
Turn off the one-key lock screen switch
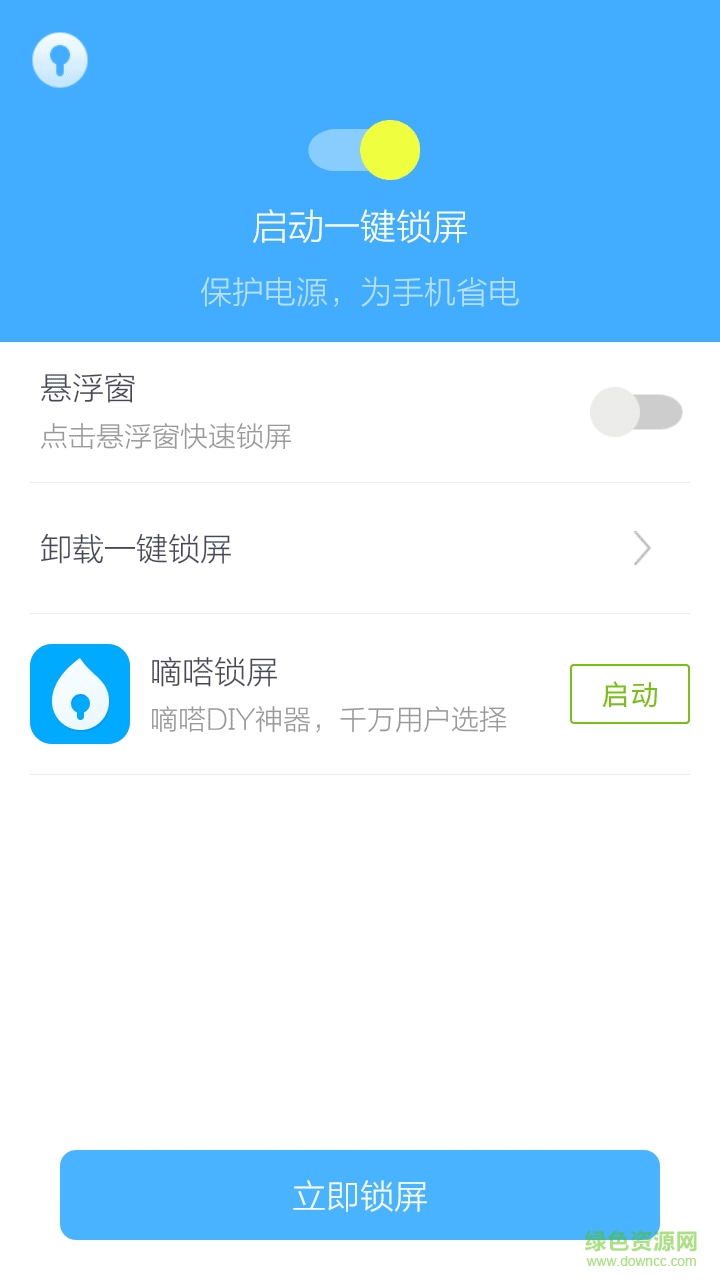point(363,149)
